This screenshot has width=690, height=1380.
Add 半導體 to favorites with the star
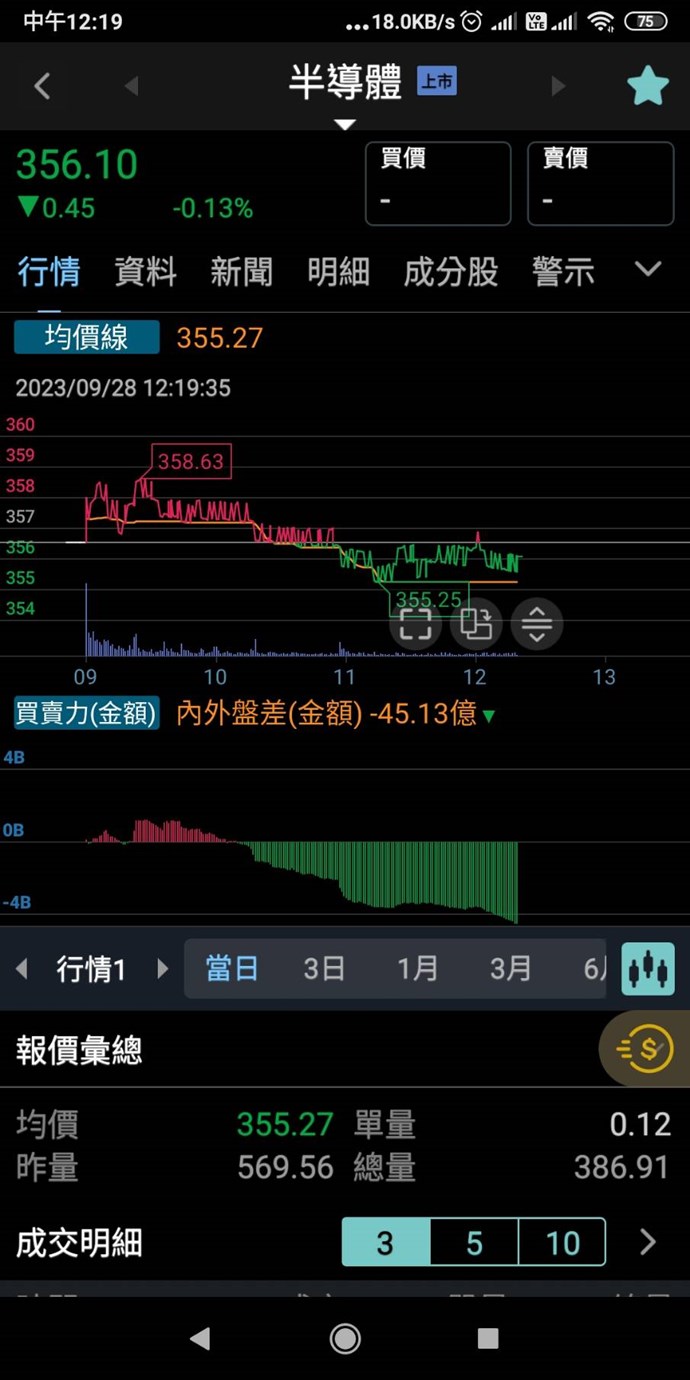click(x=647, y=87)
